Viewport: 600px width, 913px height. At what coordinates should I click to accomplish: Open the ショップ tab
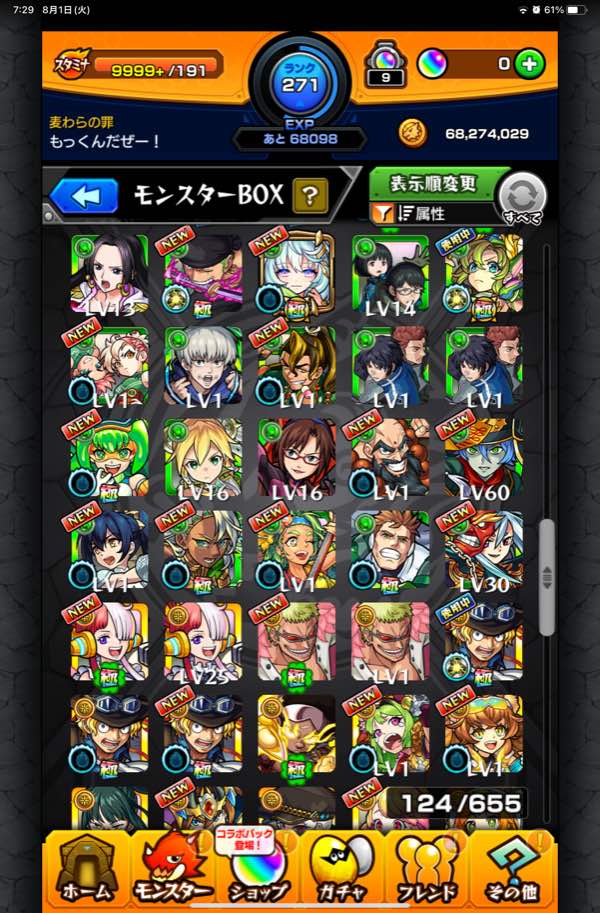pos(259,866)
